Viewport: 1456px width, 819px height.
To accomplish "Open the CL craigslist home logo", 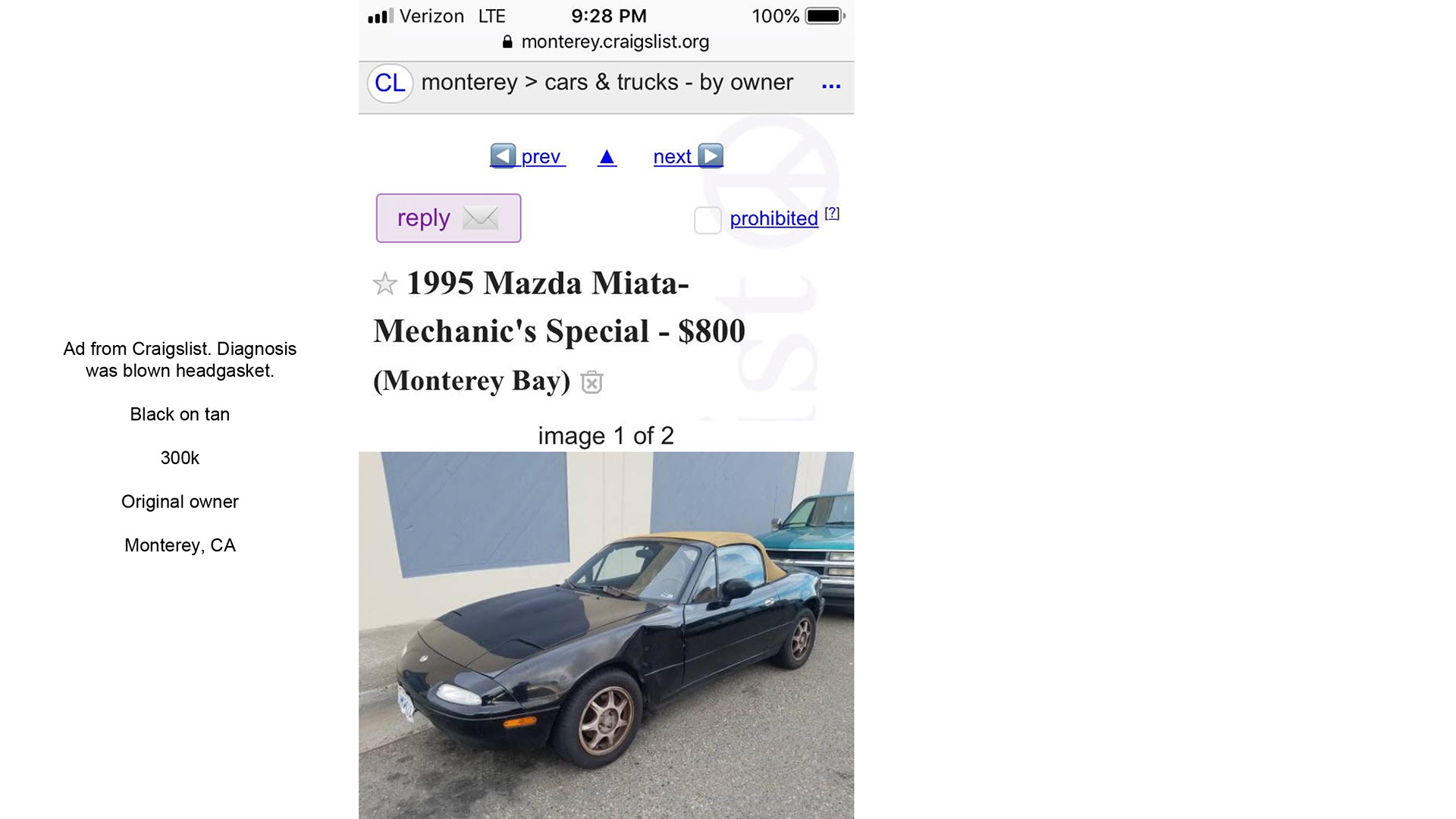I will coord(390,83).
